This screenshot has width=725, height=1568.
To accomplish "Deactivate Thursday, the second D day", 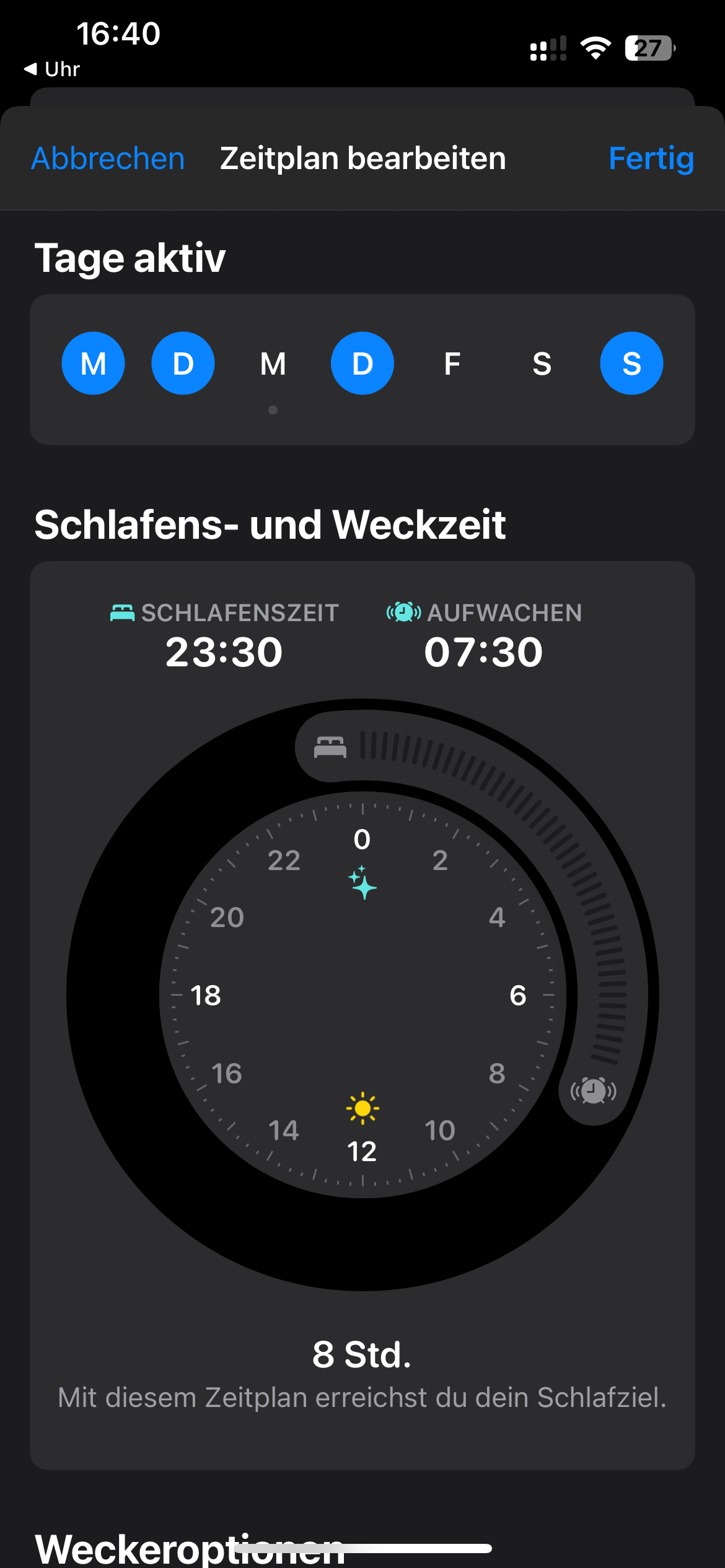I will (x=362, y=364).
